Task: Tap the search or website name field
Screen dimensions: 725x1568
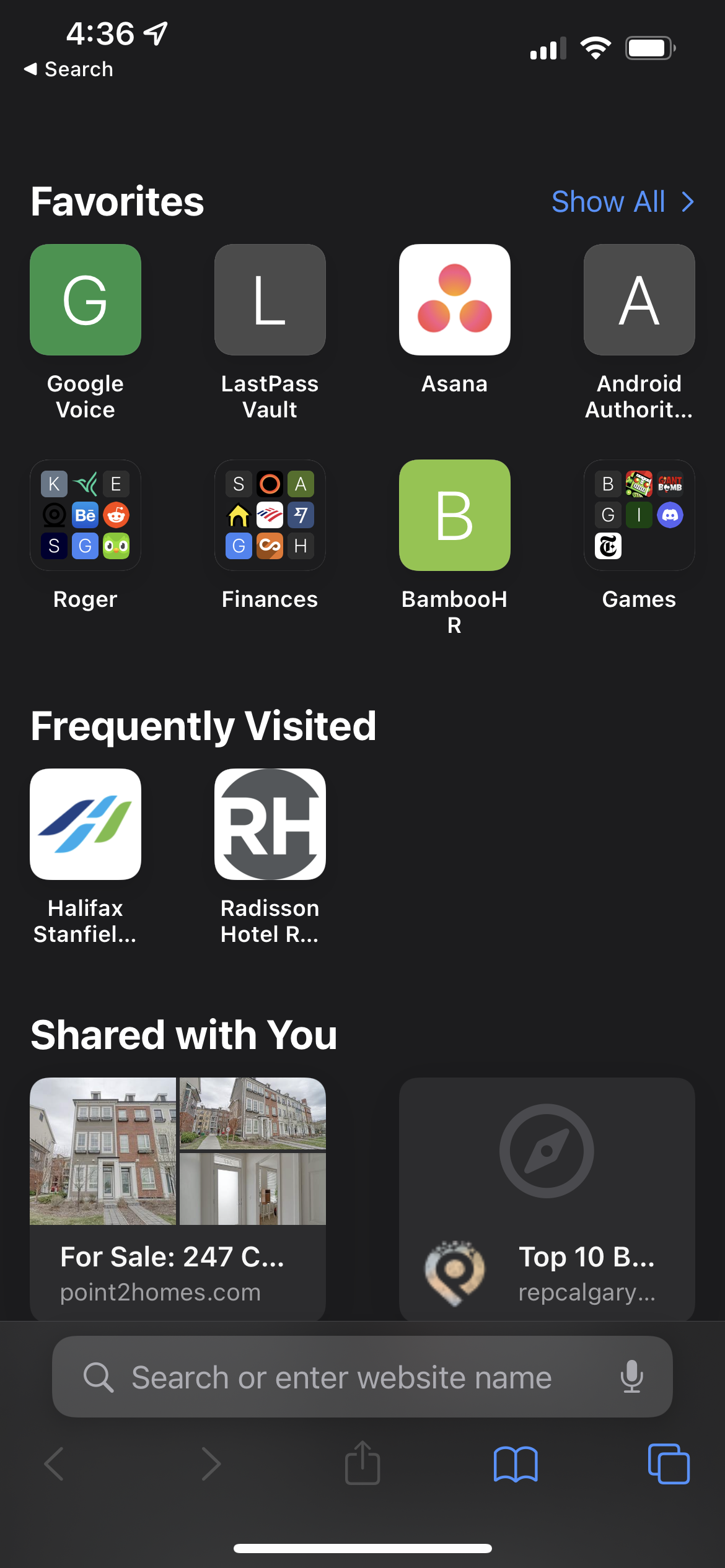Action: (x=341, y=1377)
